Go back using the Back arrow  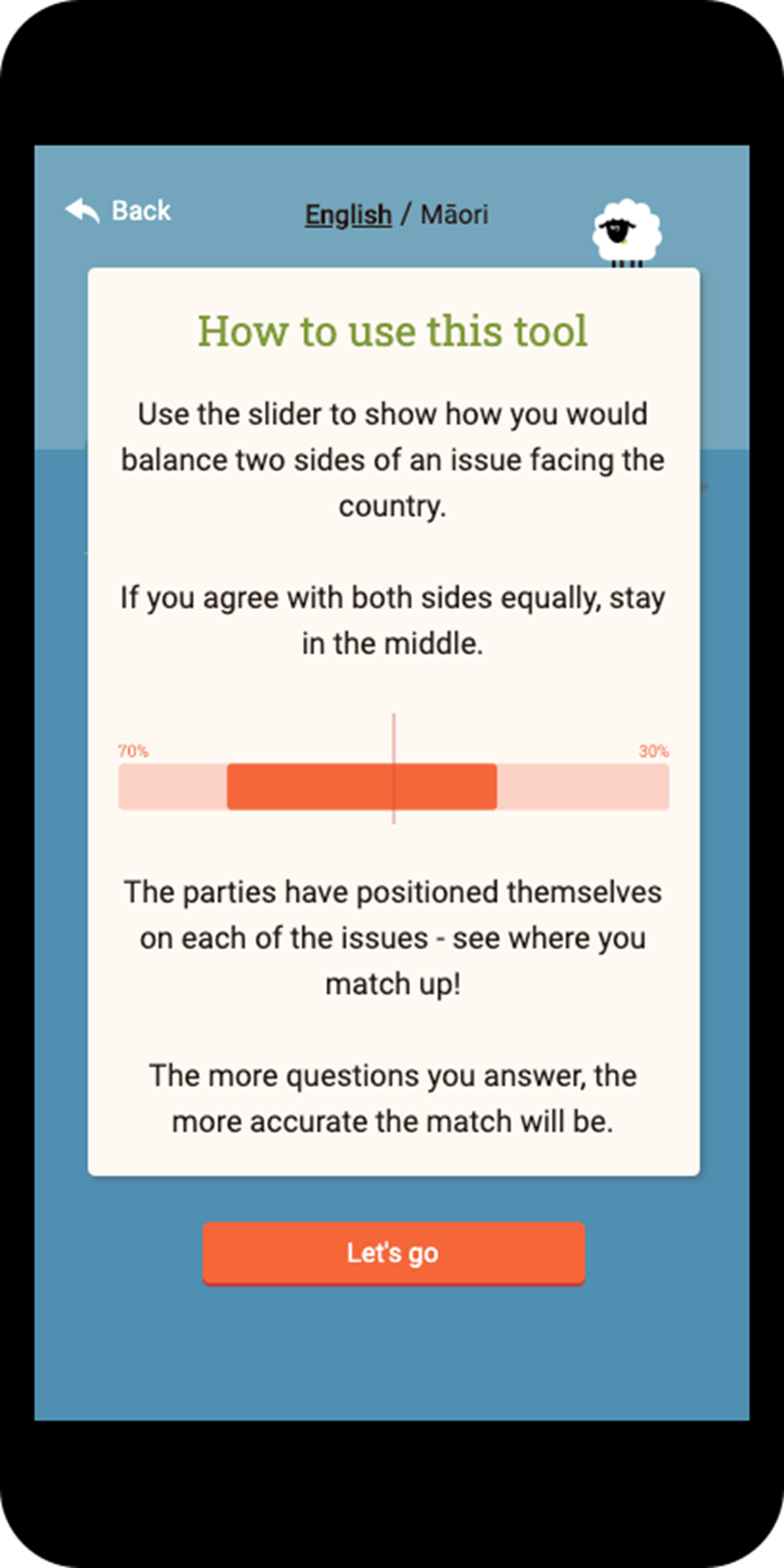pos(118,211)
